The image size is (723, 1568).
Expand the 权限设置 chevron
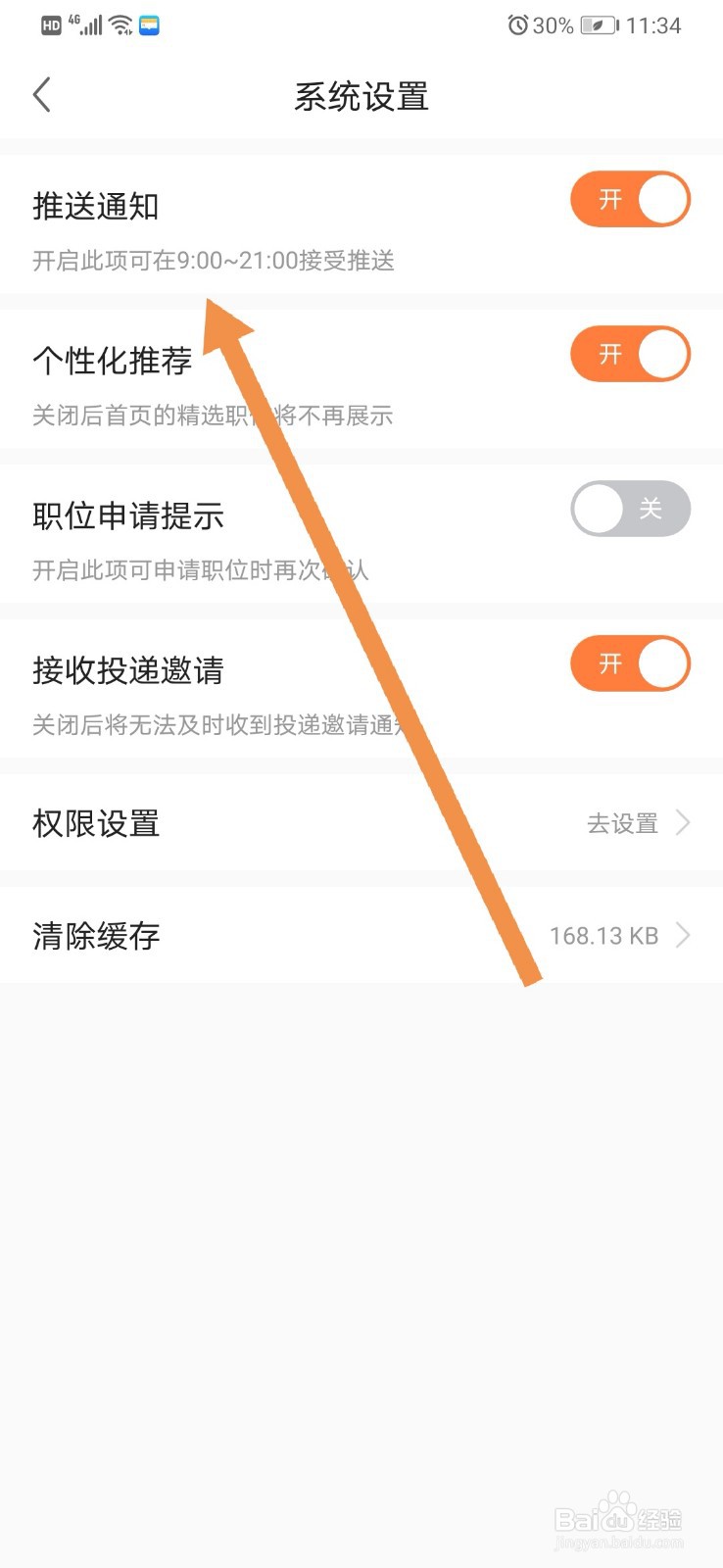[x=683, y=823]
